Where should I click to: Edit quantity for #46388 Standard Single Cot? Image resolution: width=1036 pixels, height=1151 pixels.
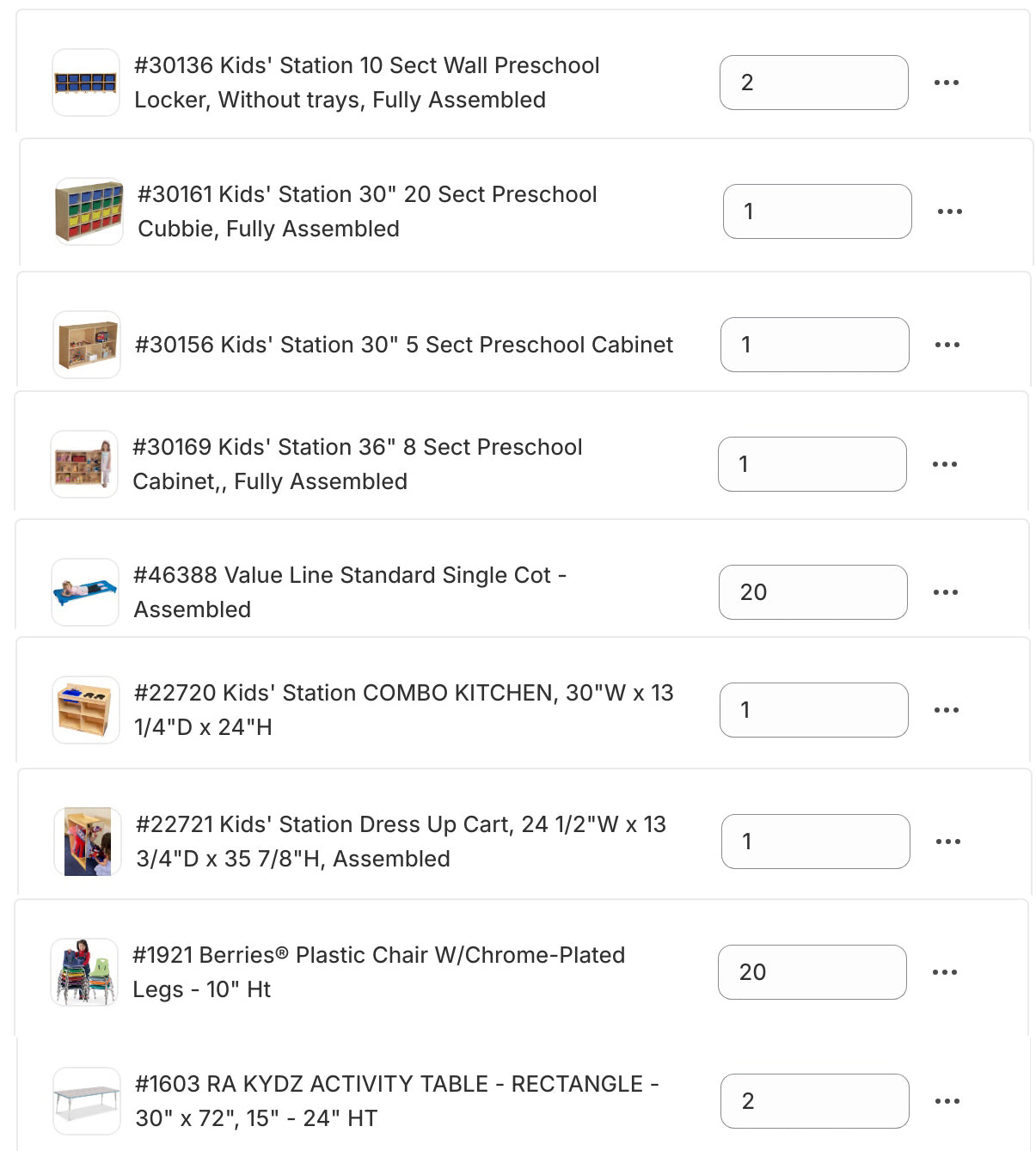(x=812, y=592)
